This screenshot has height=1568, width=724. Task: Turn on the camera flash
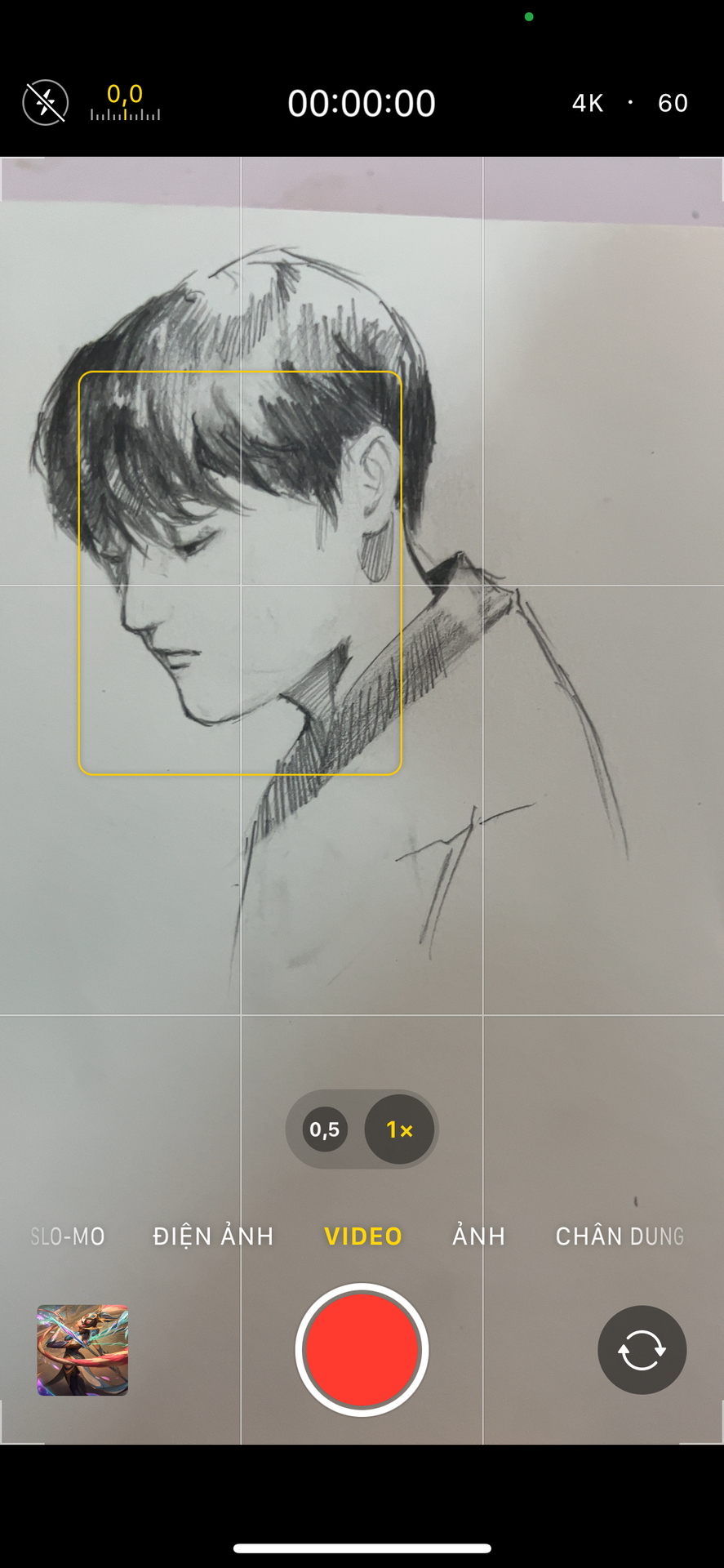coord(46,103)
